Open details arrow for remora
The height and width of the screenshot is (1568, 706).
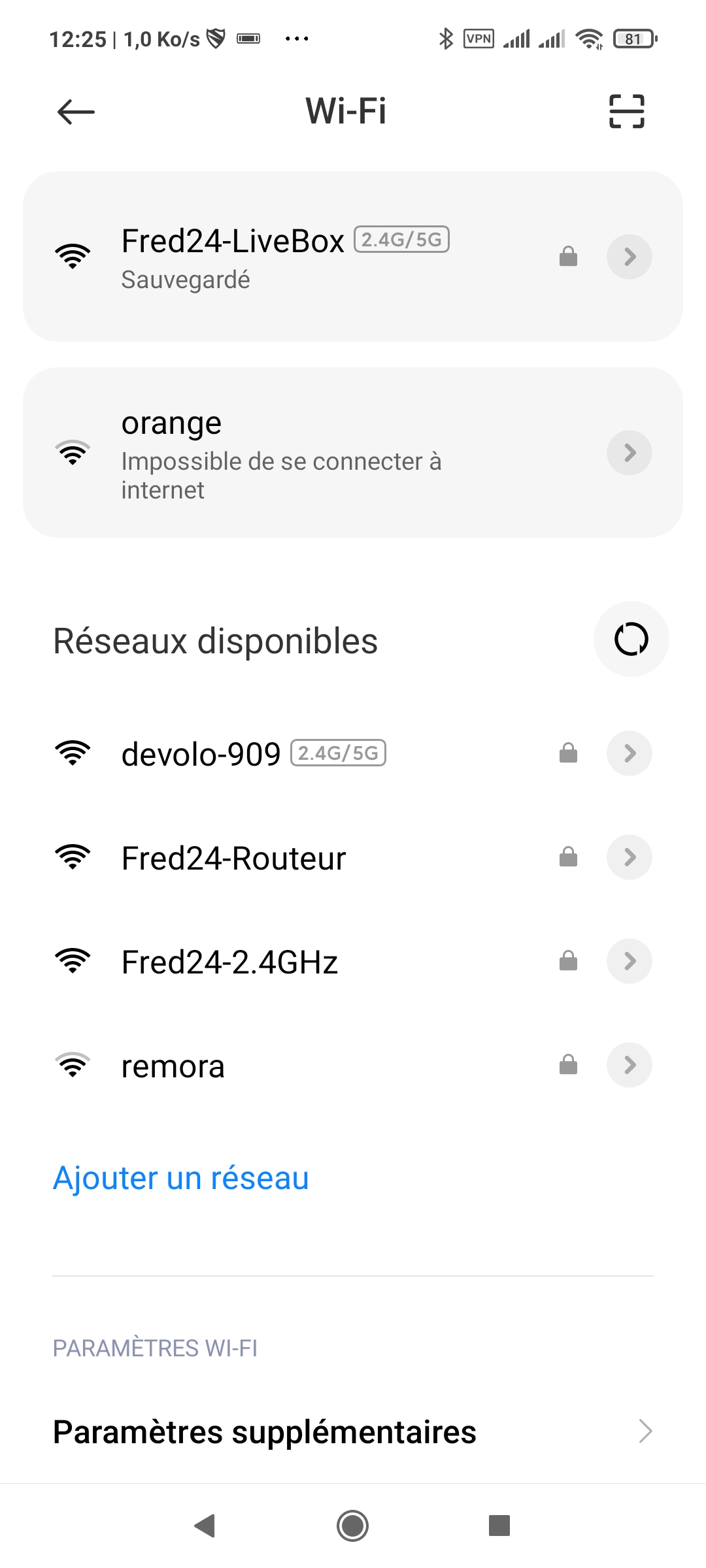pyautogui.click(x=630, y=1065)
